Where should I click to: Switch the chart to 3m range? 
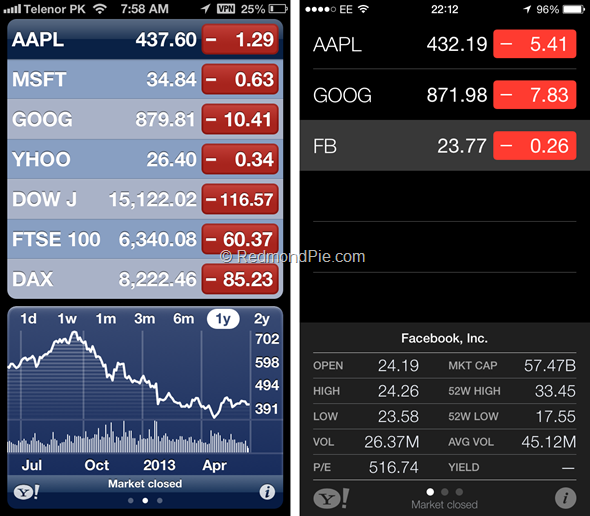(144, 319)
